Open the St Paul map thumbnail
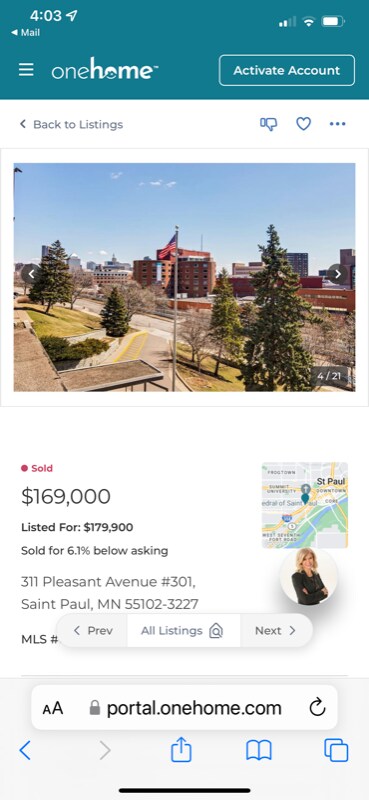The width and height of the screenshot is (369, 800). [x=305, y=505]
